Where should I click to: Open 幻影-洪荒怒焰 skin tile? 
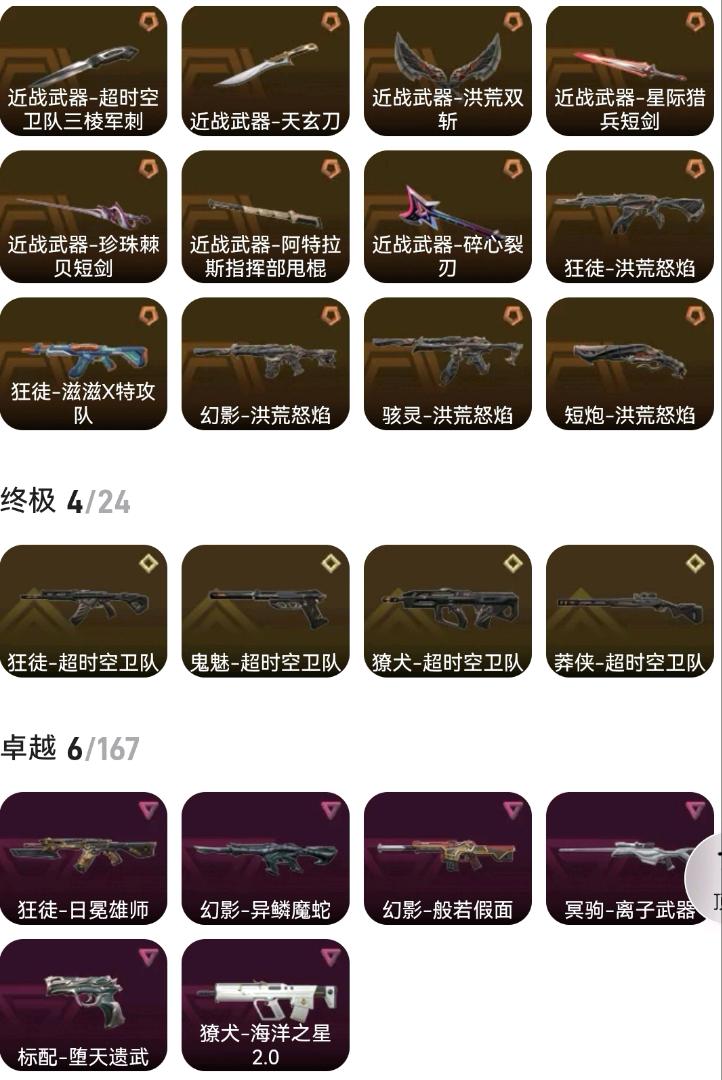265,364
